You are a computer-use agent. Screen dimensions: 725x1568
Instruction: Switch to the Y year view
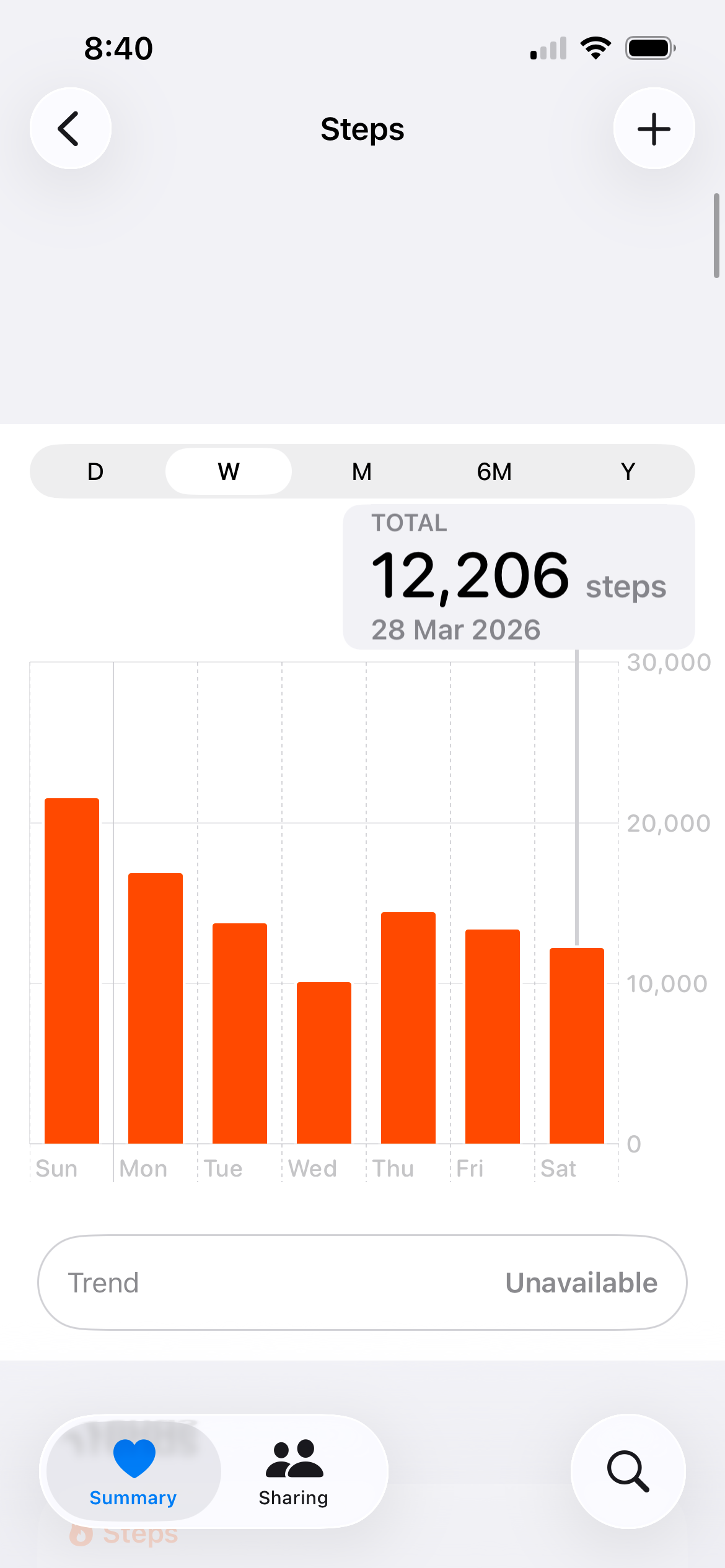pos(628,472)
